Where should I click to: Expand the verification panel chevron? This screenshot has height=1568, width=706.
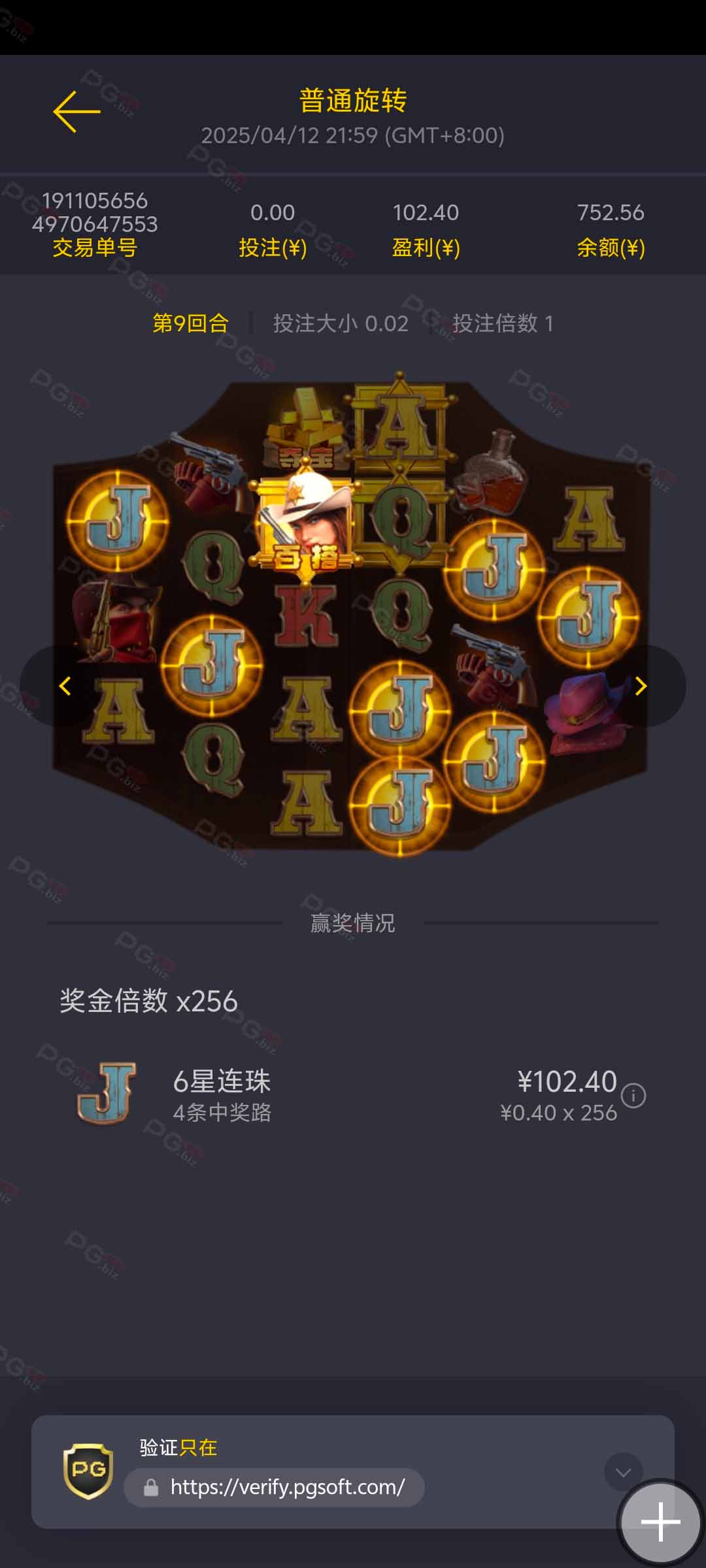[623, 1472]
